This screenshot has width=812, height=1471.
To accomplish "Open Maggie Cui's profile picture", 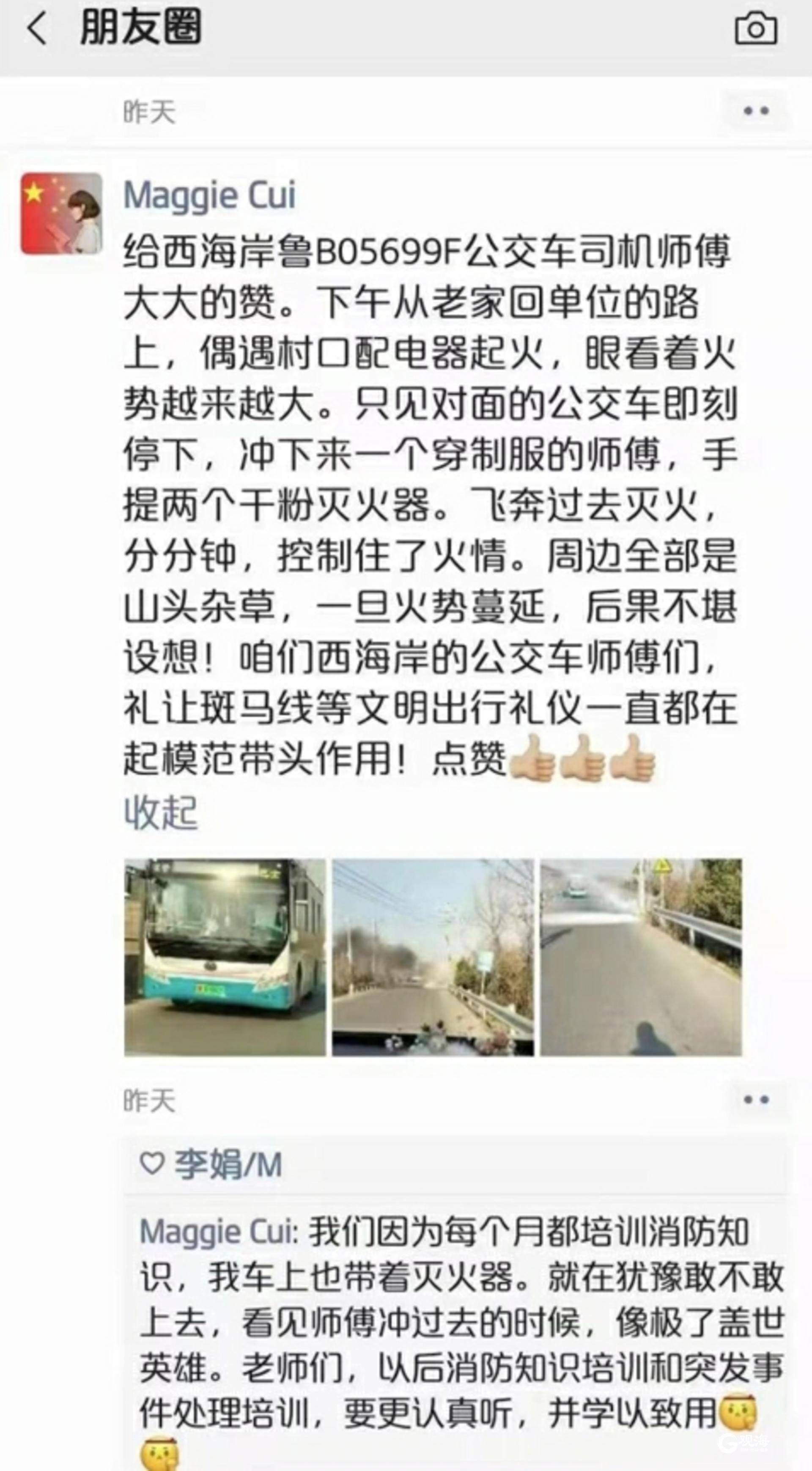I will tap(62, 214).
